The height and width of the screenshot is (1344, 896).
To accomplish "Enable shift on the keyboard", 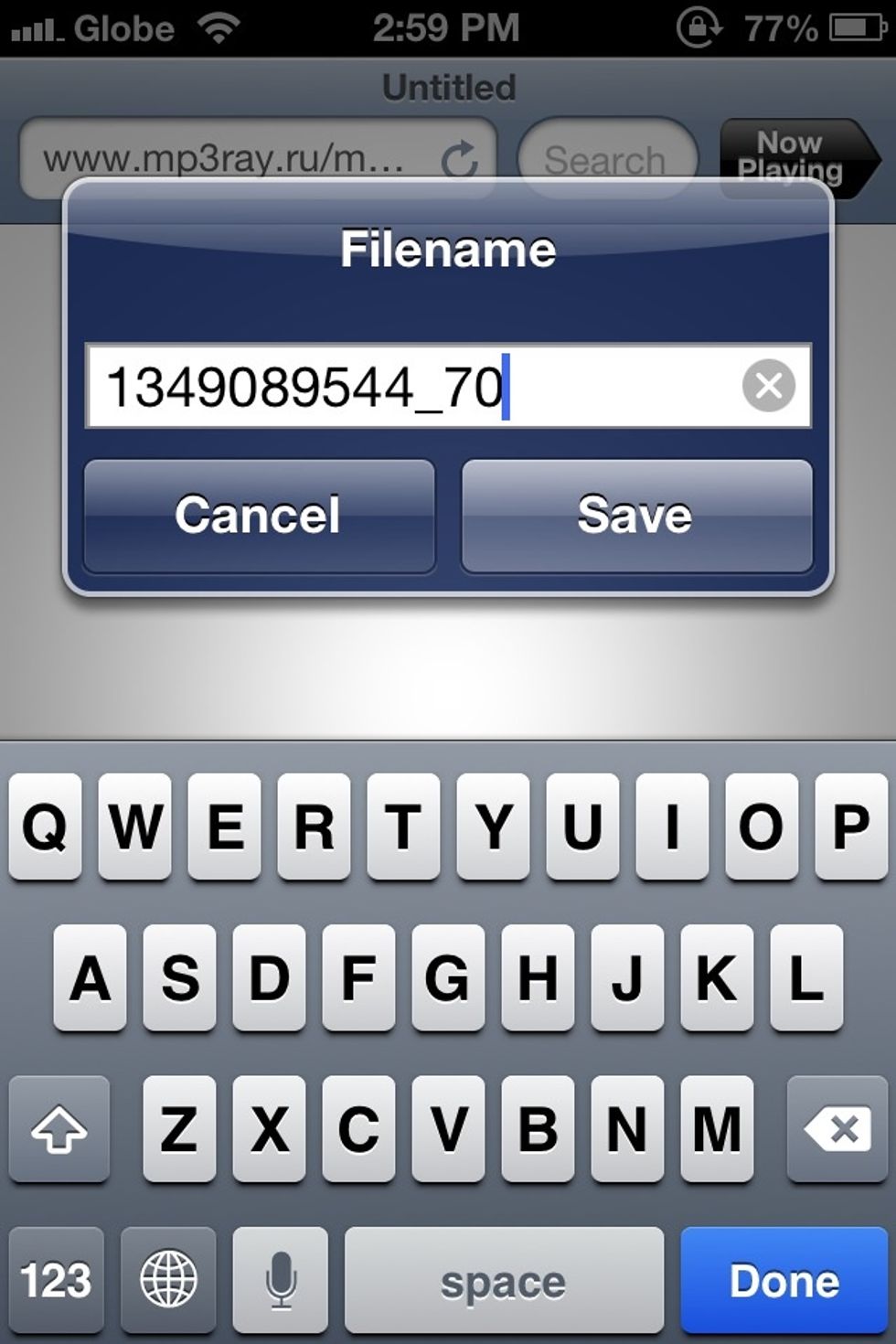I will (x=59, y=1129).
